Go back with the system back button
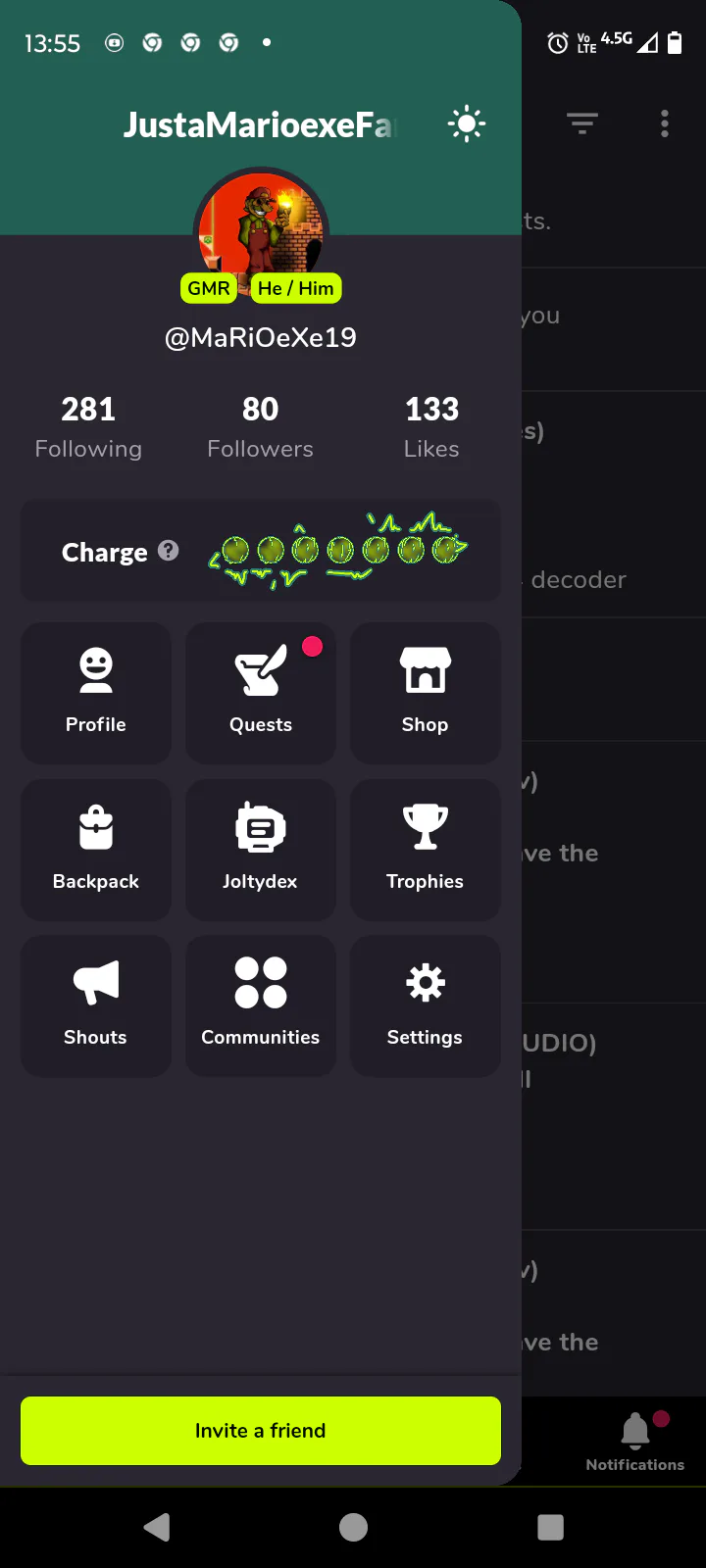Image resolution: width=706 pixels, height=1568 pixels. [x=157, y=1527]
